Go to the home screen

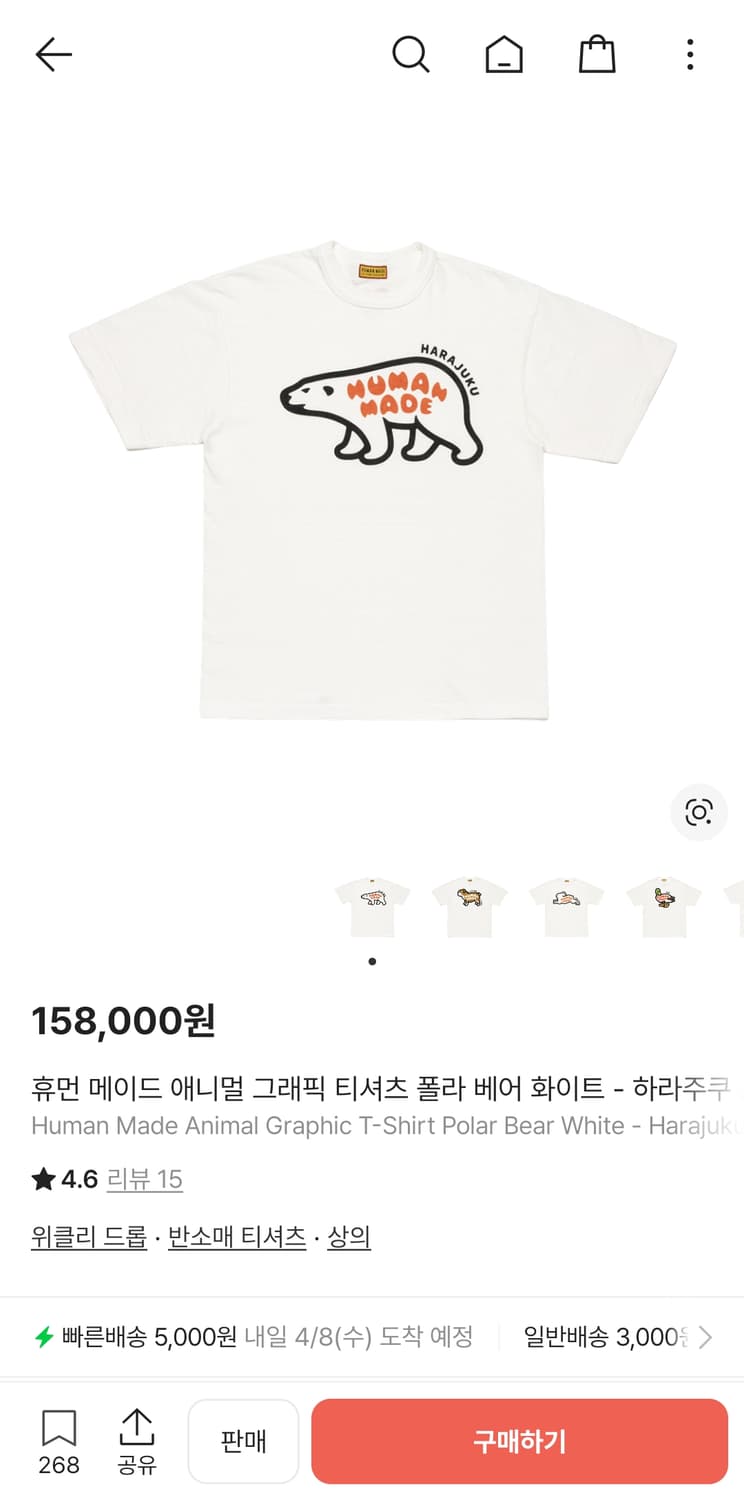[504, 55]
